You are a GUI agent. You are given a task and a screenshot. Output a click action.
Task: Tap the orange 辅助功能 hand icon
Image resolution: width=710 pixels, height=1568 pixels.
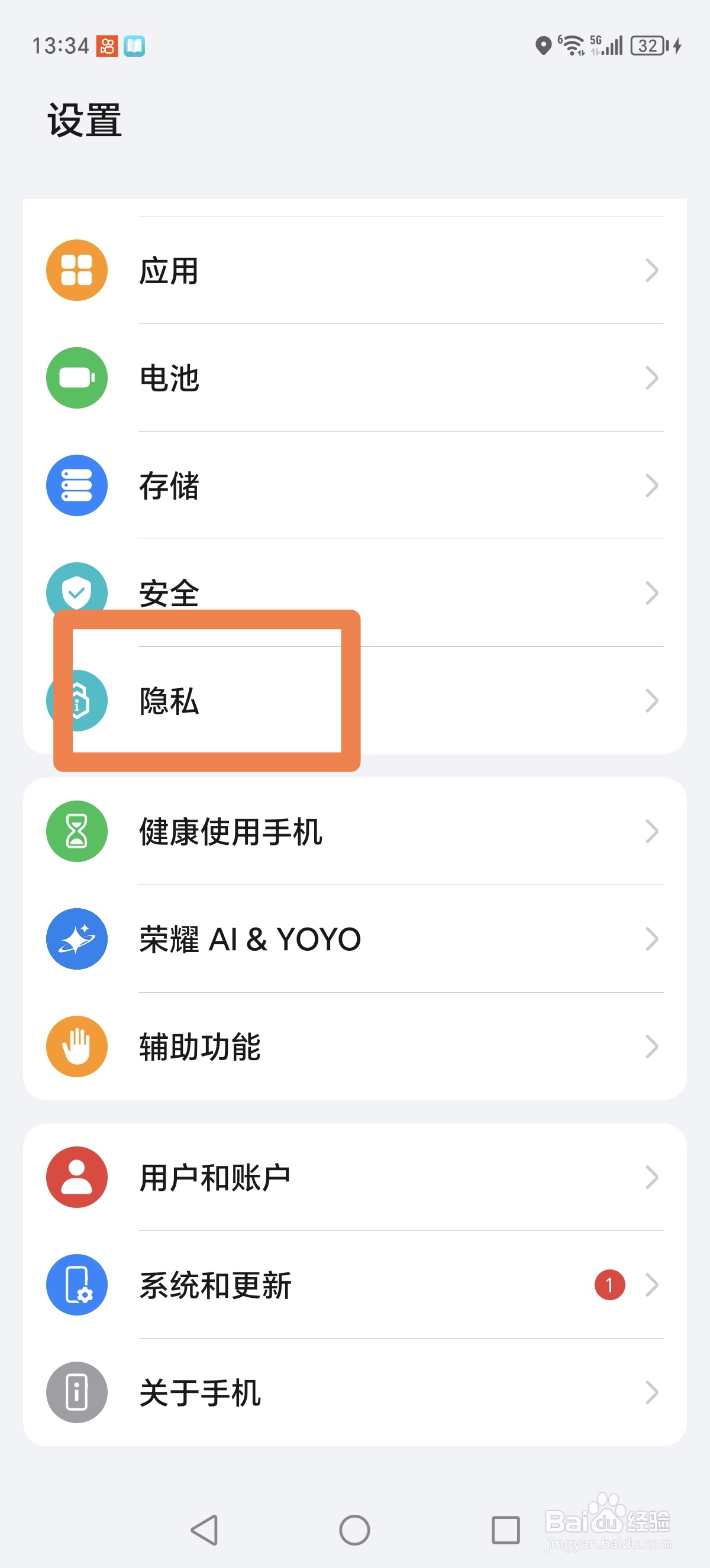77,1047
